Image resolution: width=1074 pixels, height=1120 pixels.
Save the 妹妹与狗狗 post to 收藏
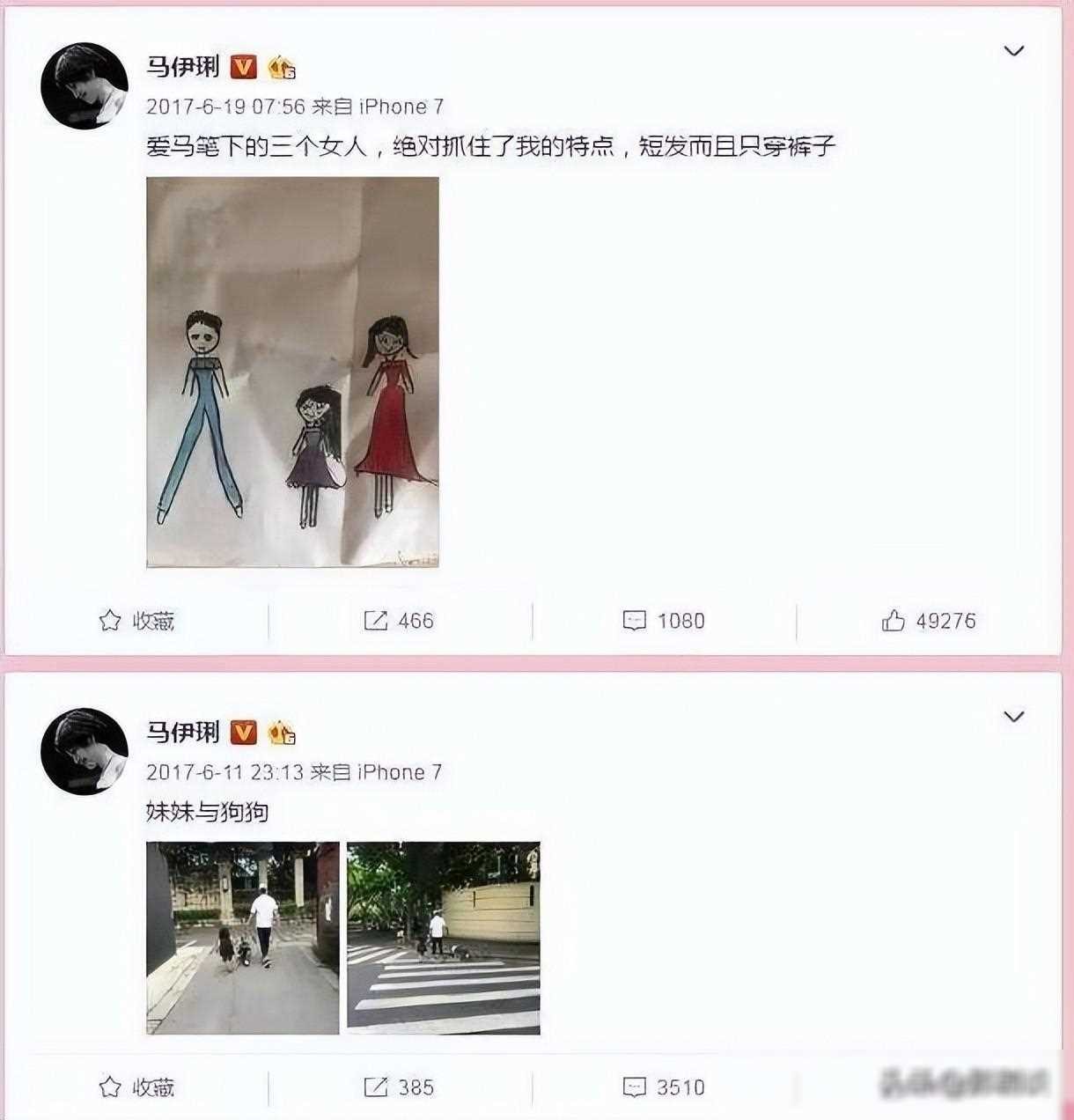[x=136, y=1088]
